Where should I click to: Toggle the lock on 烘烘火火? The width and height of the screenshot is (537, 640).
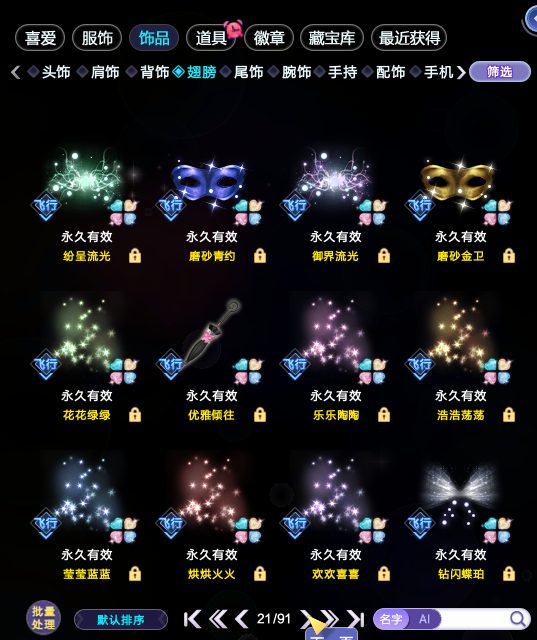click(x=260, y=574)
